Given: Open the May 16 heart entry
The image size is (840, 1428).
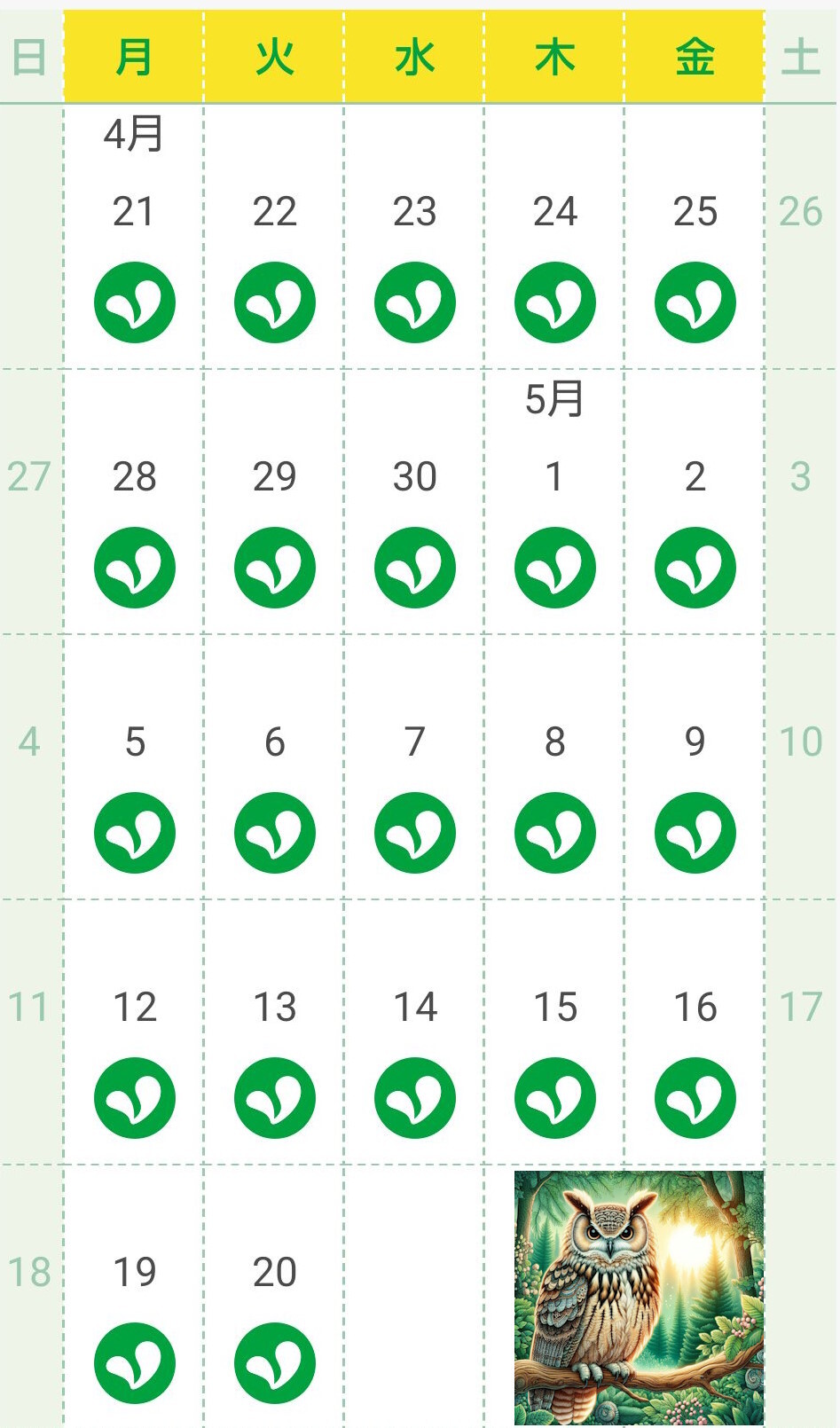Looking at the screenshot, I should point(695,1098).
